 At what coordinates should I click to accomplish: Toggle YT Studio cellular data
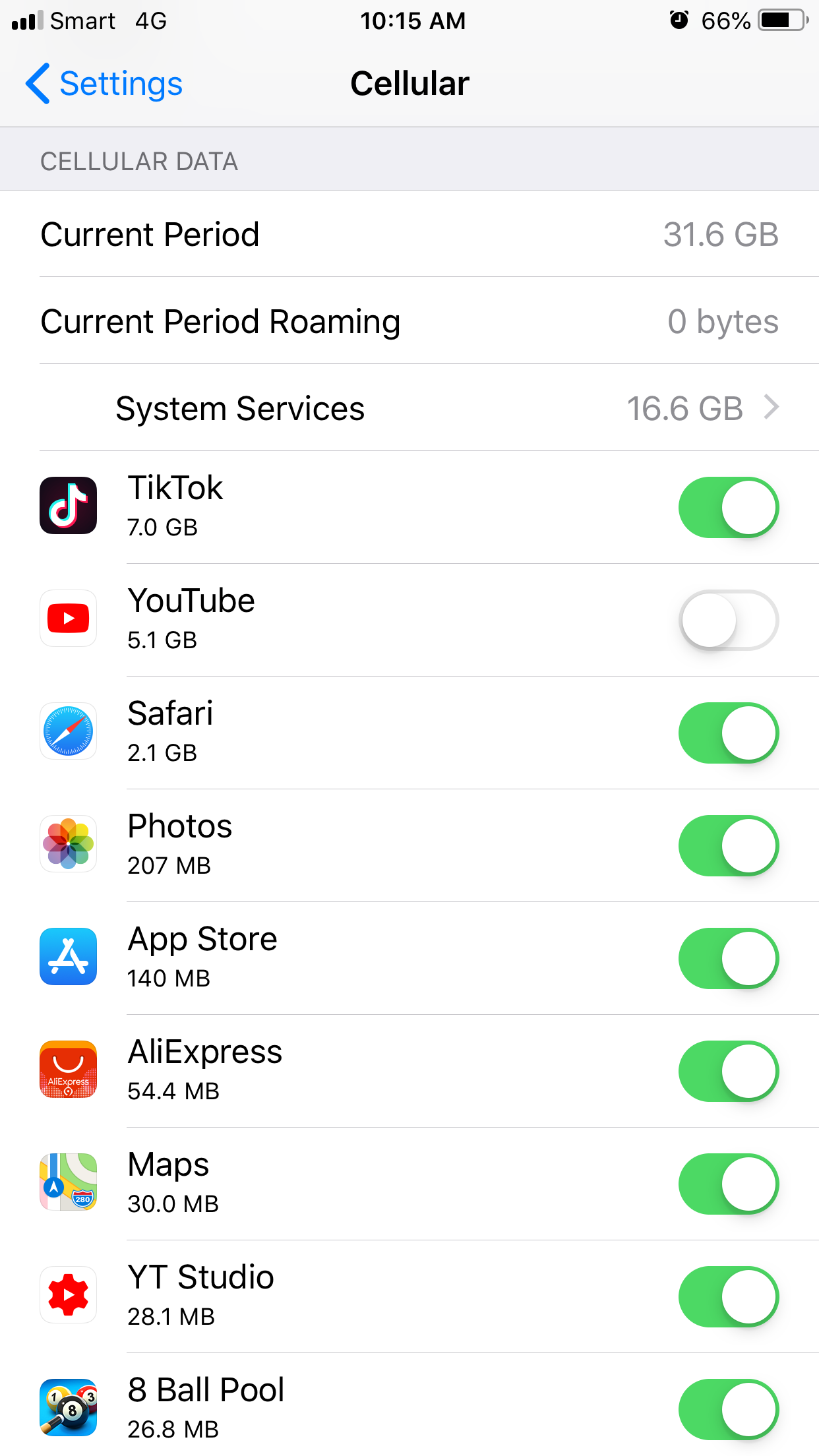729,1296
